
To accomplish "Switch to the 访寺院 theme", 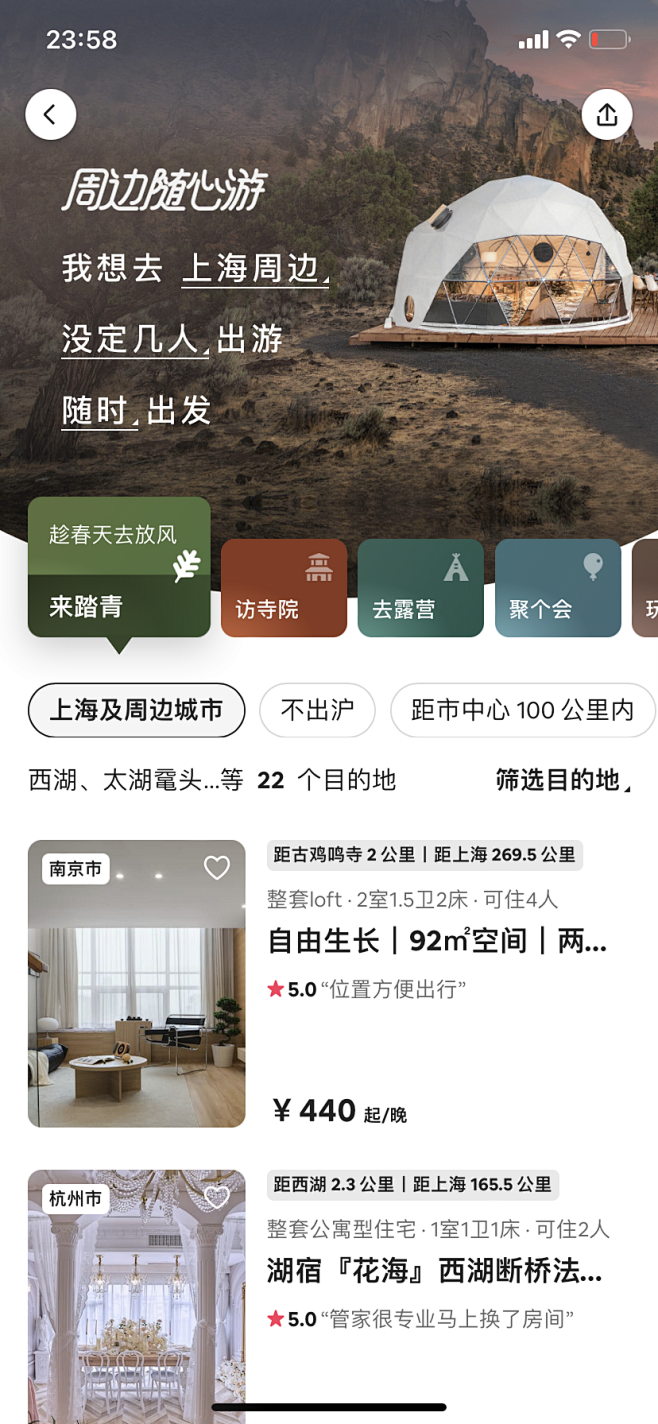I will click(x=284, y=588).
